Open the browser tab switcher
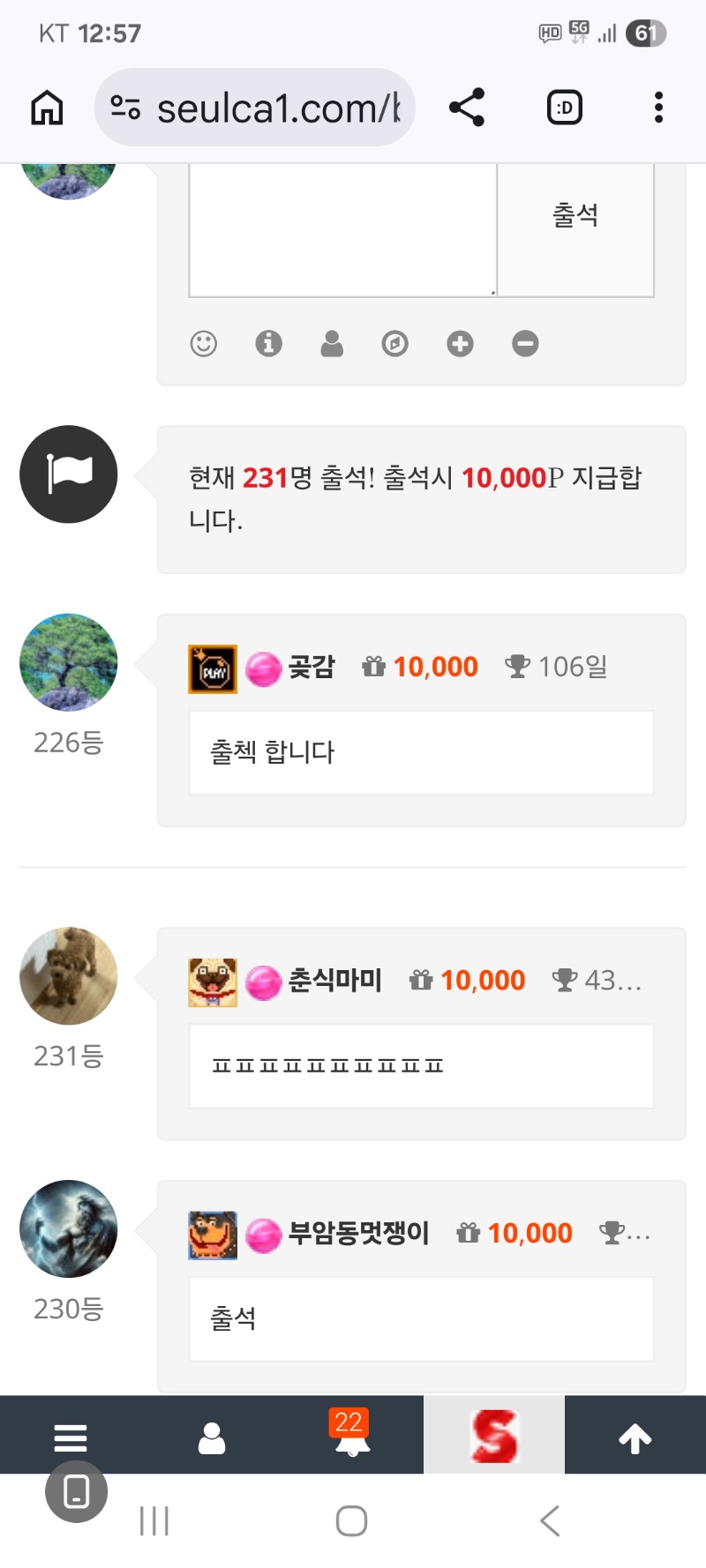706x1568 pixels. (x=565, y=108)
